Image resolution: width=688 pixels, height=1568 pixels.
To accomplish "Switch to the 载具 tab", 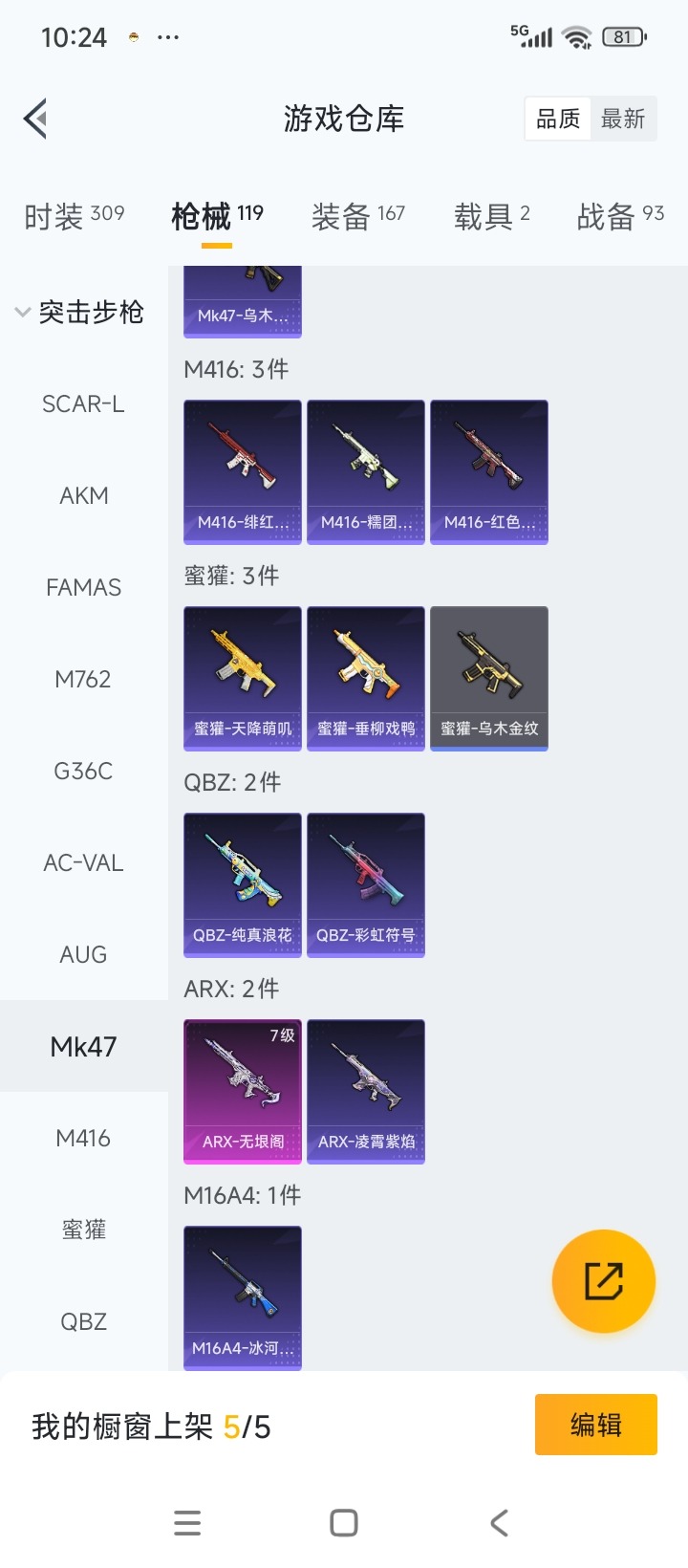I will click(x=491, y=216).
